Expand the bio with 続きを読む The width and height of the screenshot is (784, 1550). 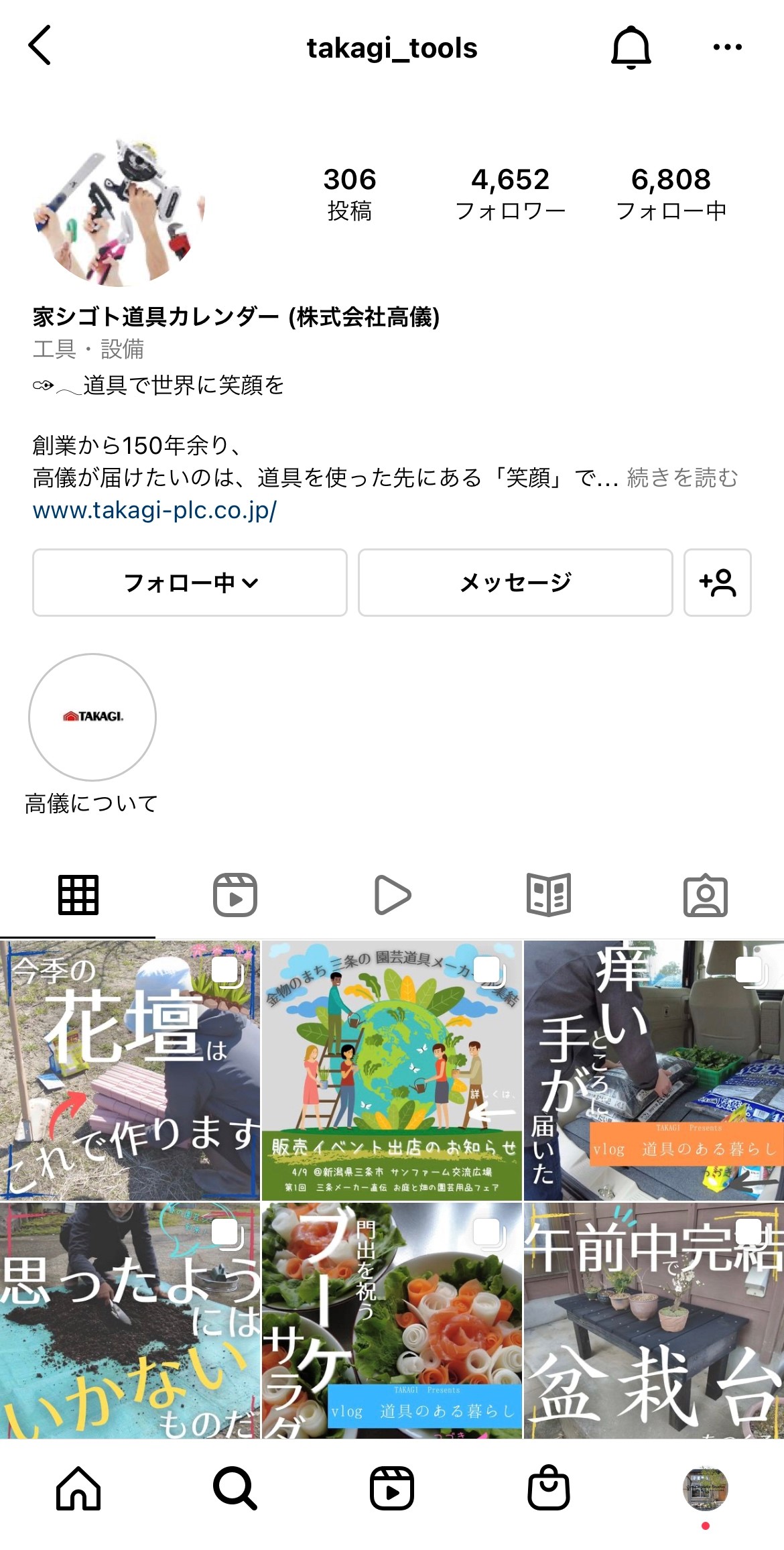[682, 478]
